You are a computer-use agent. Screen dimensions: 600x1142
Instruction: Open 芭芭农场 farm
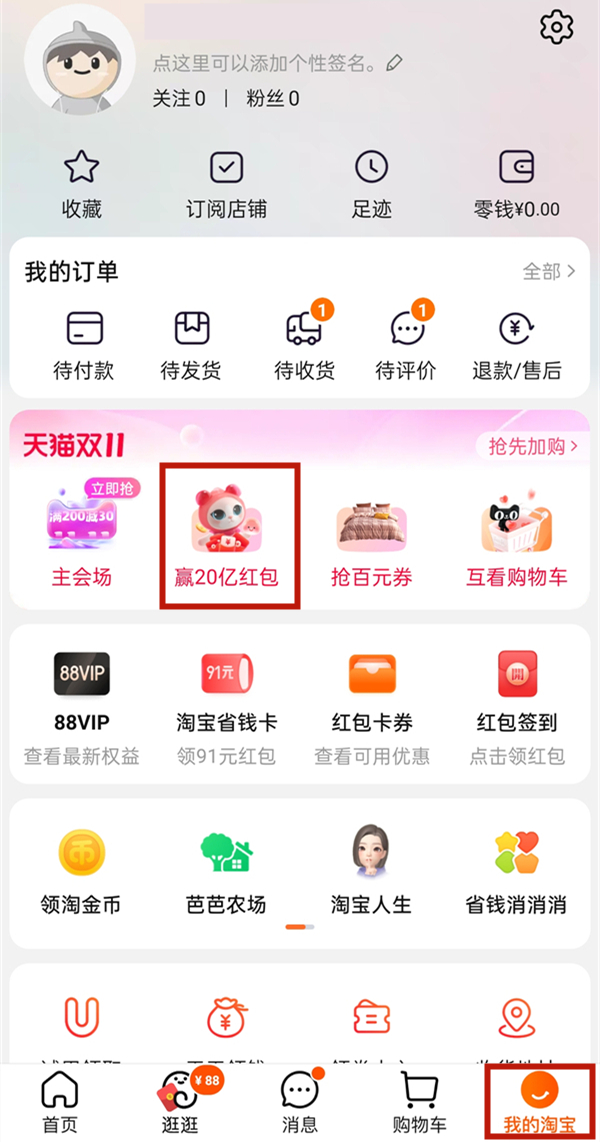(x=227, y=870)
